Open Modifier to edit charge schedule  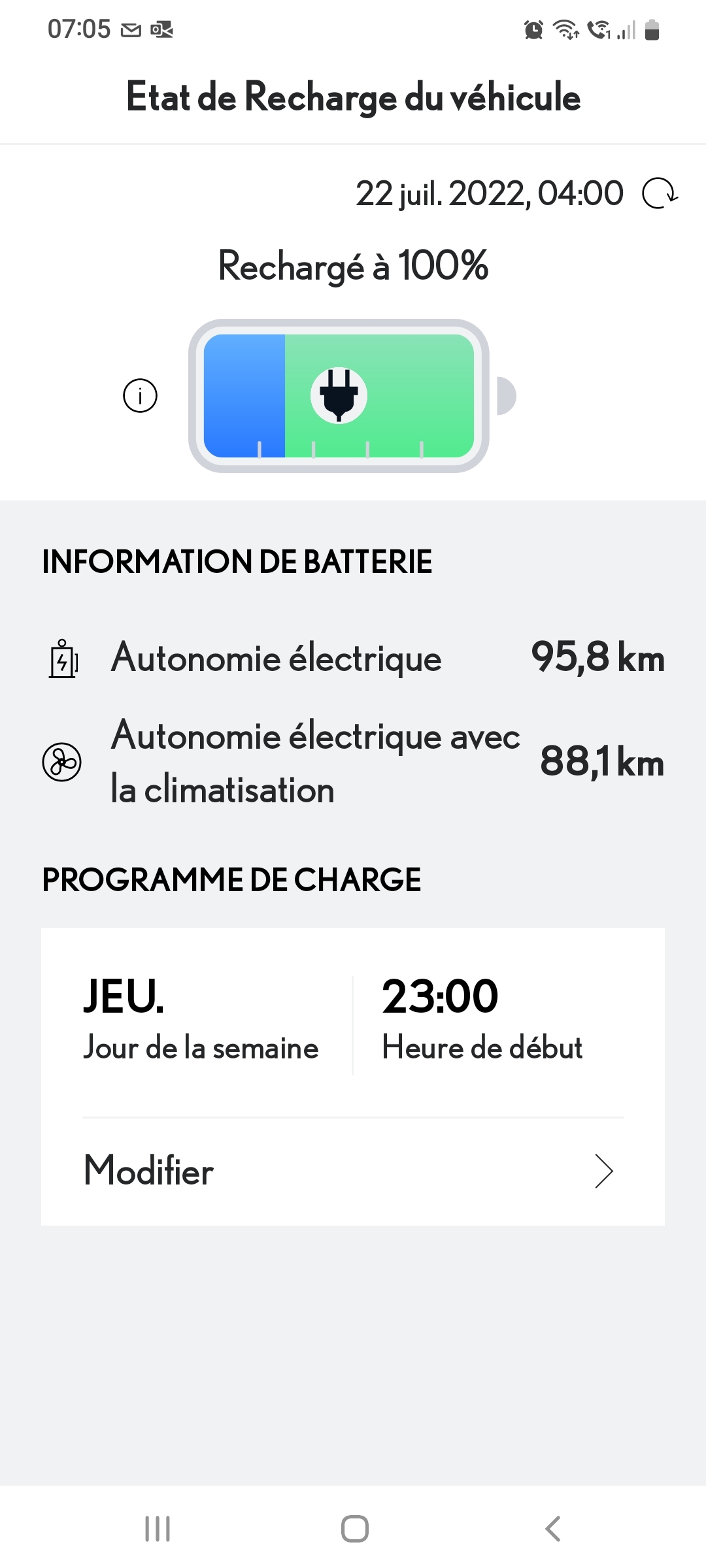click(x=353, y=1170)
